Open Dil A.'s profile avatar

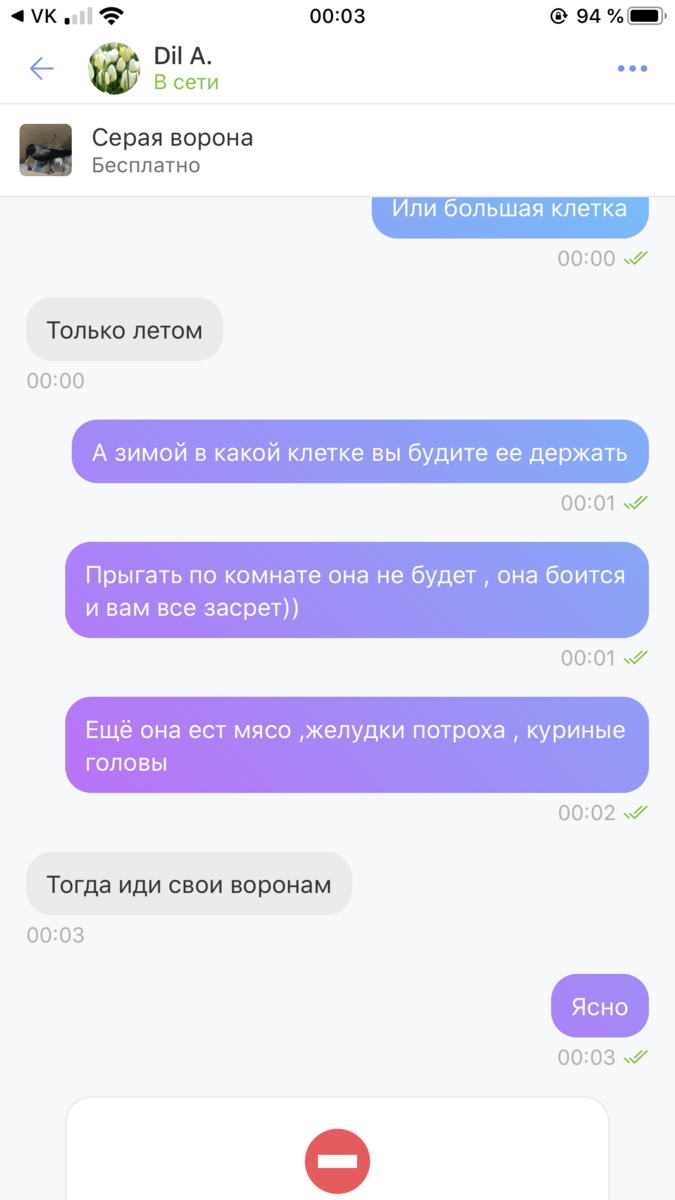(x=114, y=69)
